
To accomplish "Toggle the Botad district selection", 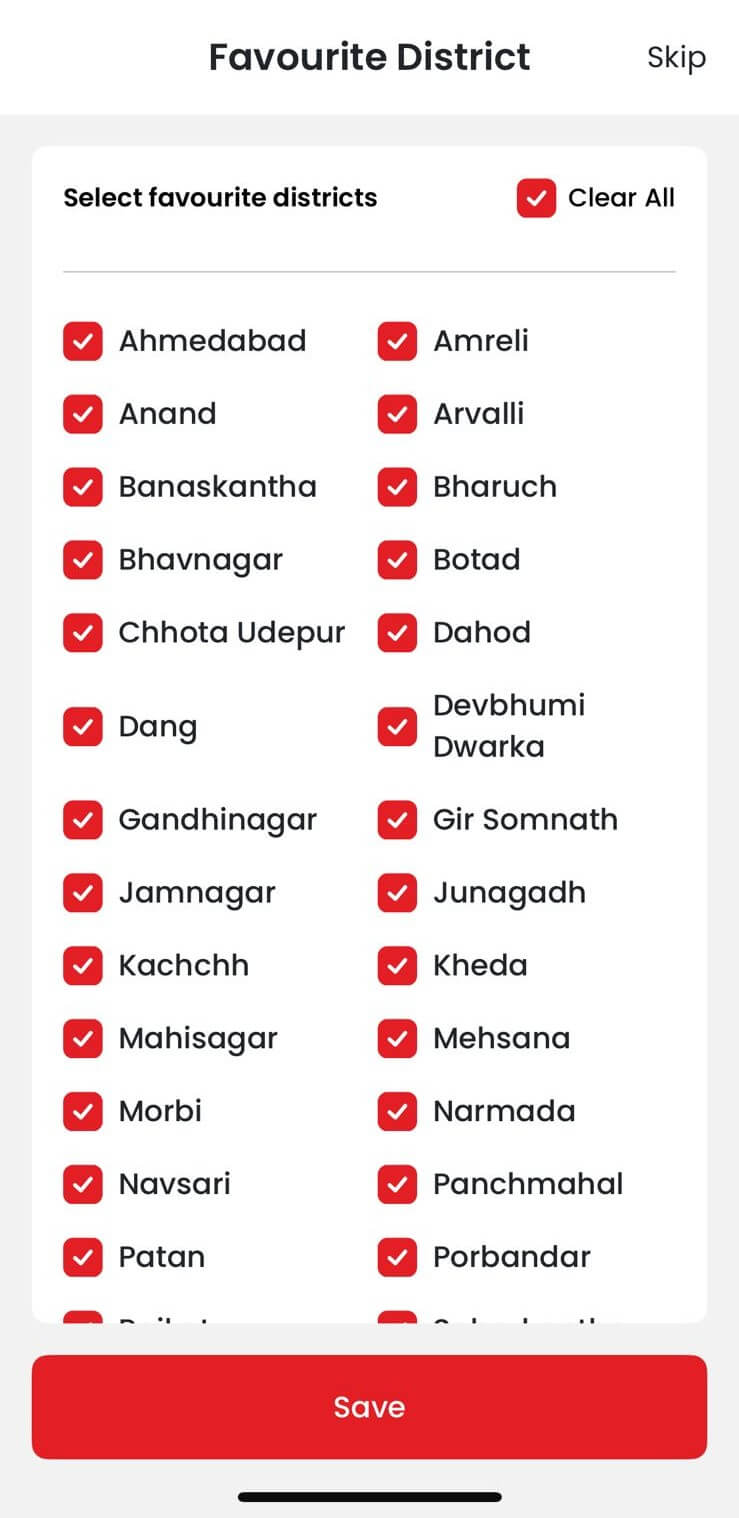I will 397,560.
